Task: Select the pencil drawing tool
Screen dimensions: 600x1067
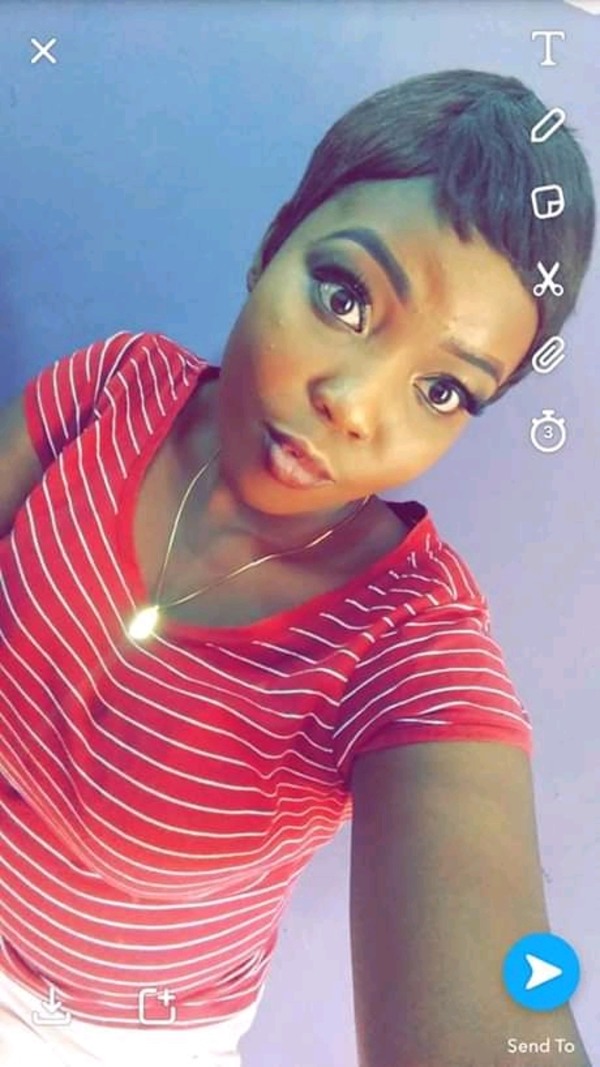Action: pyautogui.click(x=547, y=125)
